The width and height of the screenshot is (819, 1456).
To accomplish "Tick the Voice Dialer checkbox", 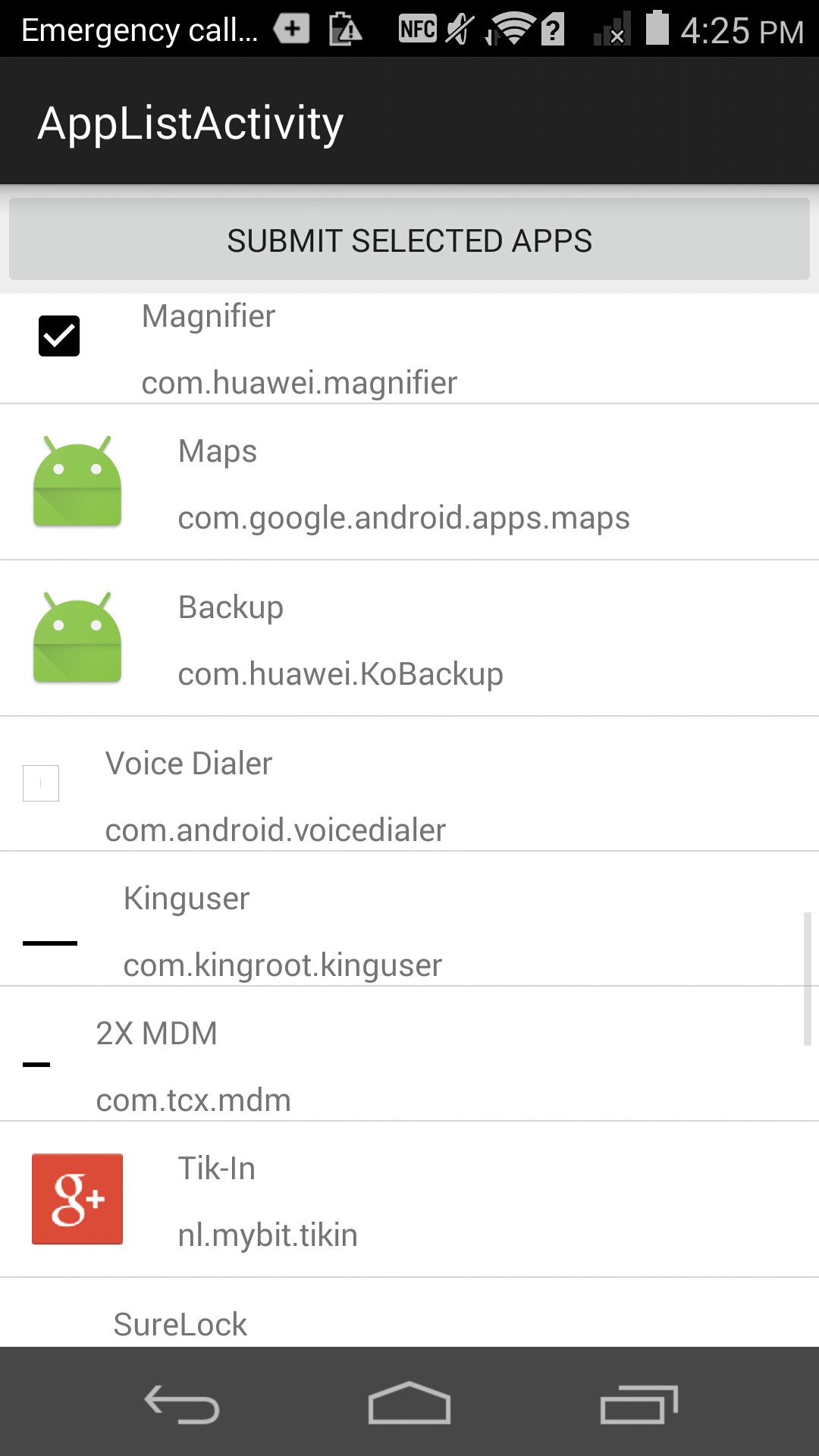I will click(x=41, y=783).
